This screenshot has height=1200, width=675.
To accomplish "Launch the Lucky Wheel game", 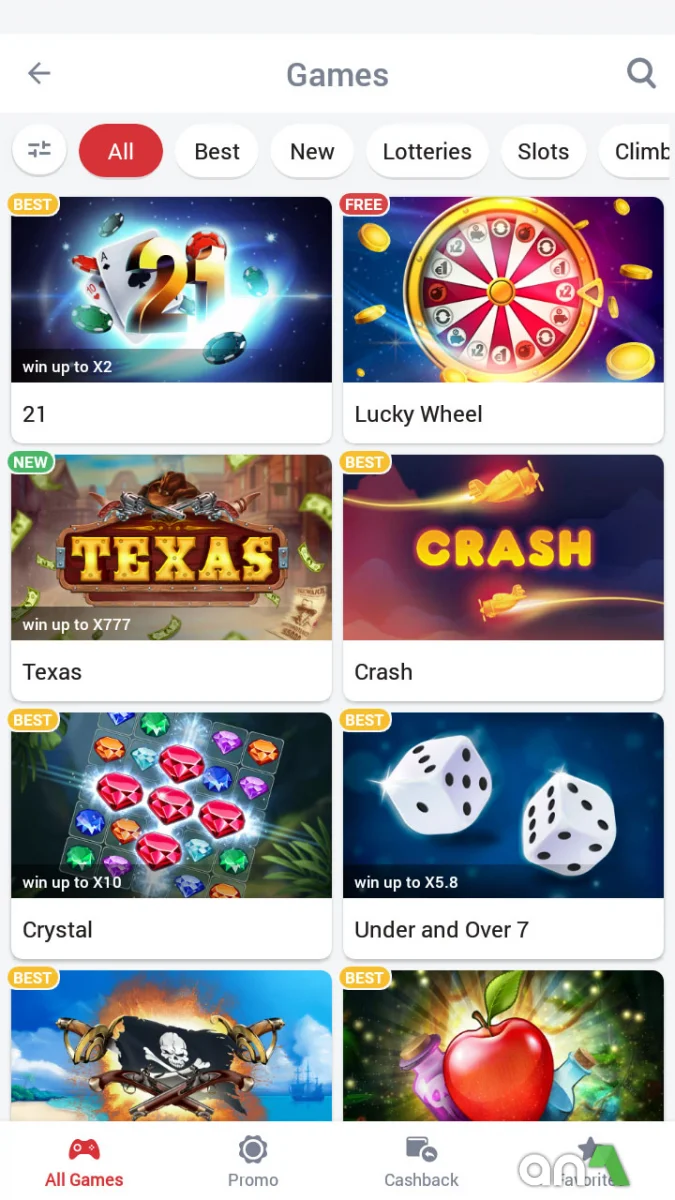I will (503, 318).
